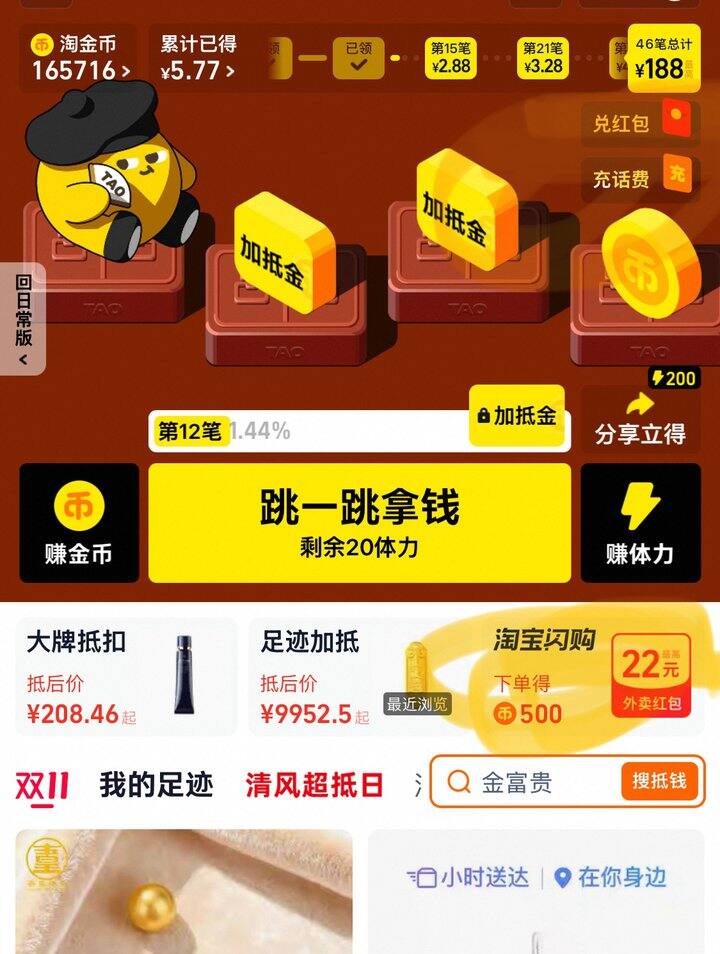720x954 pixels.
Task: Open the 兑红包 redemption
Action: click(x=640, y=123)
